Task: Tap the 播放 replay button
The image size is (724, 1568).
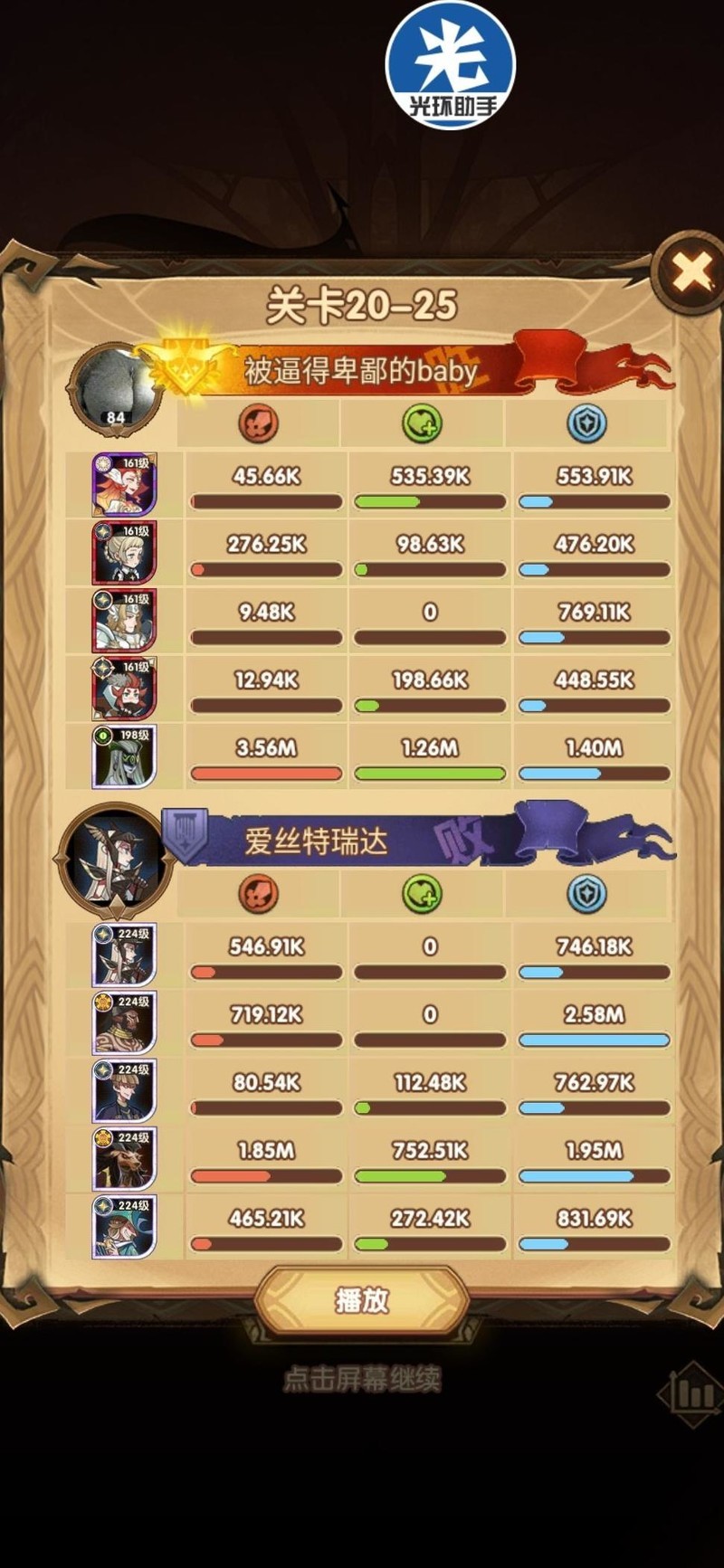Action: pos(362,1301)
